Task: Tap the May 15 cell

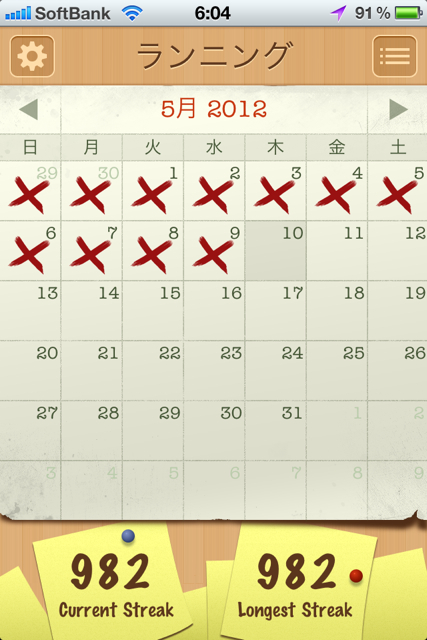Action: pyautogui.click(x=153, y=311)
